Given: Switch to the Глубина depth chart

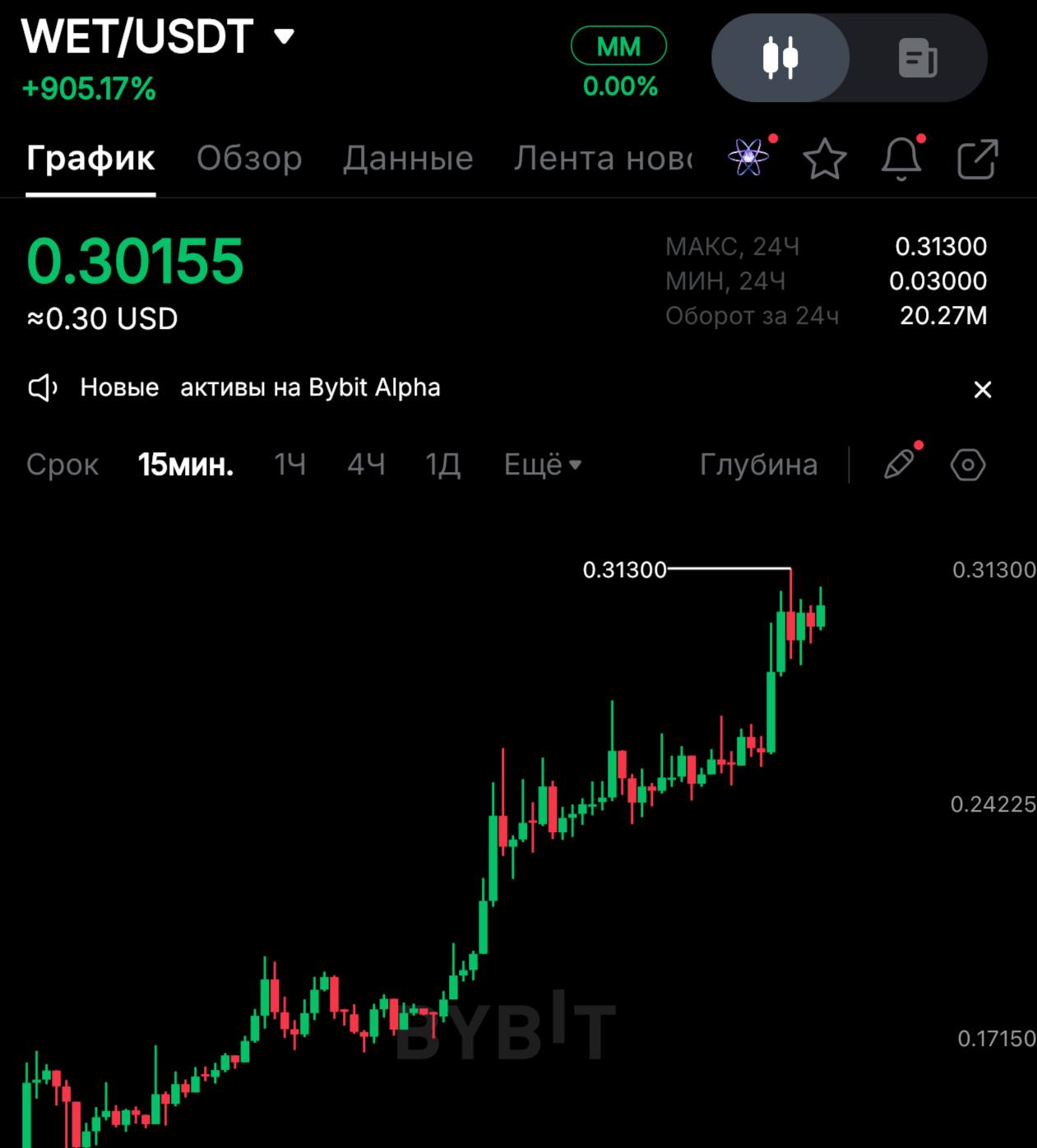Looking at the screenshot, I should coord(758,465).
